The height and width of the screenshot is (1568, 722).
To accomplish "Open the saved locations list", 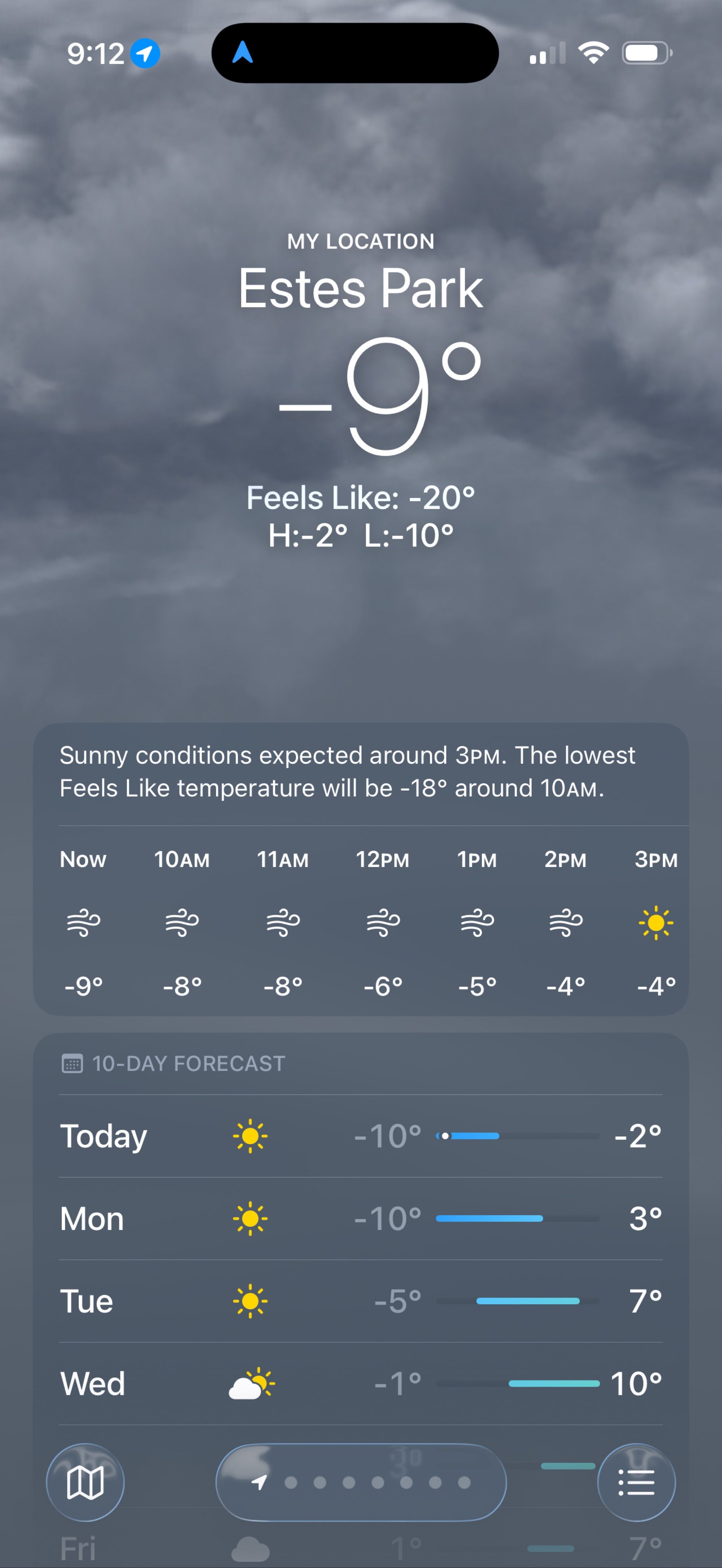I will pyautogui.click(x=636, y=1483).
